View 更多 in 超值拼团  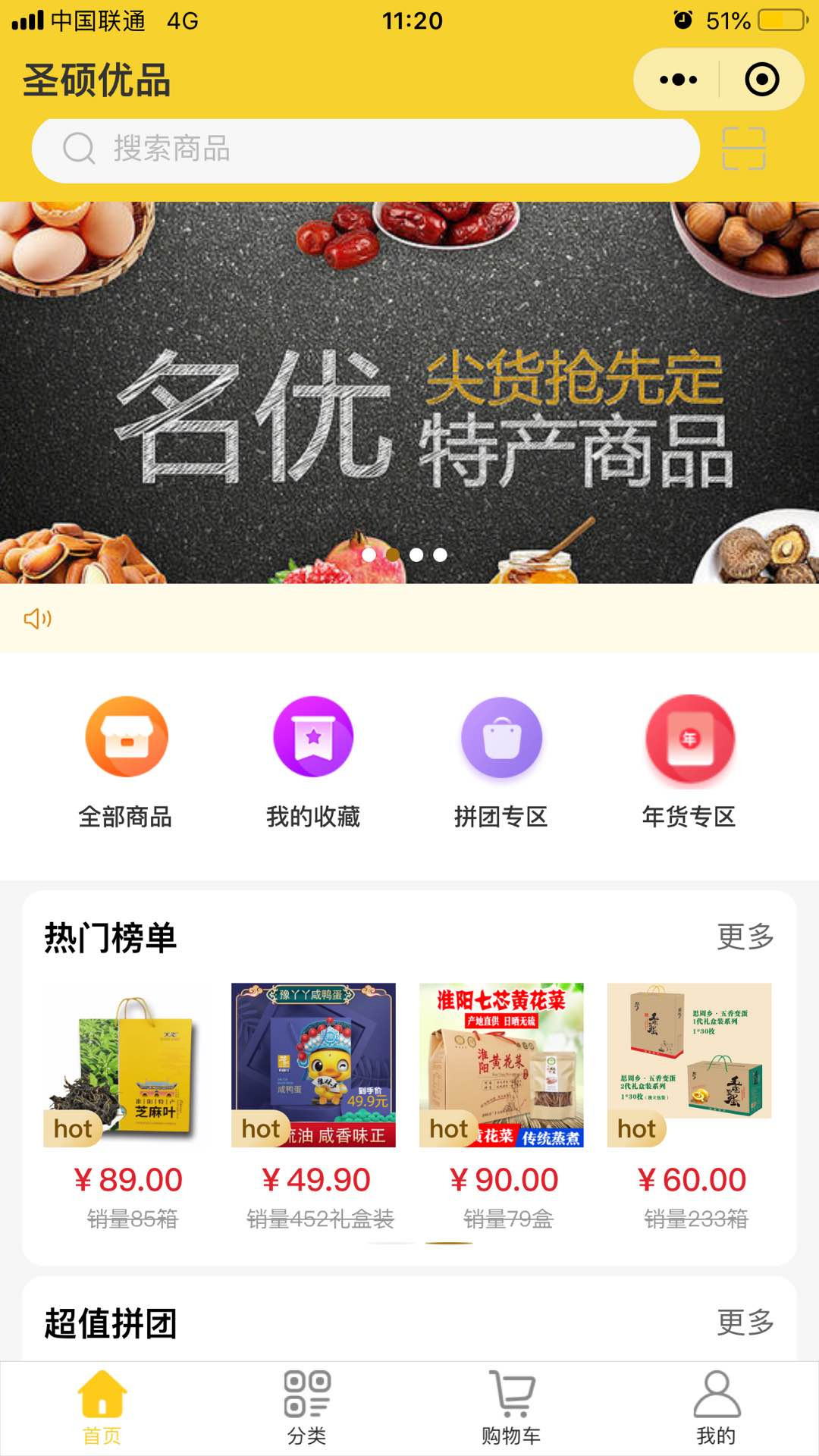pos(745,1323)
